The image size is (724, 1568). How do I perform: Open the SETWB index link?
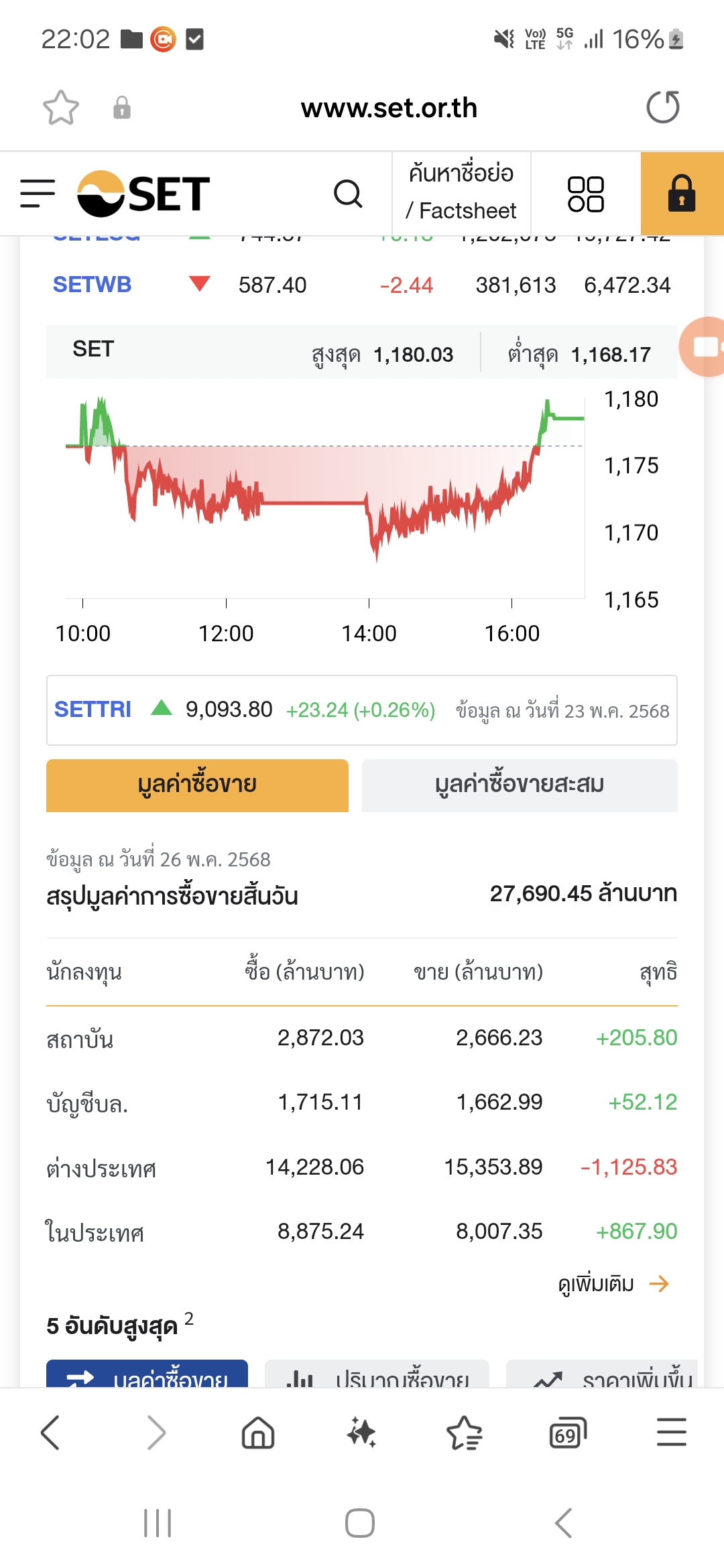coord(92,285)
